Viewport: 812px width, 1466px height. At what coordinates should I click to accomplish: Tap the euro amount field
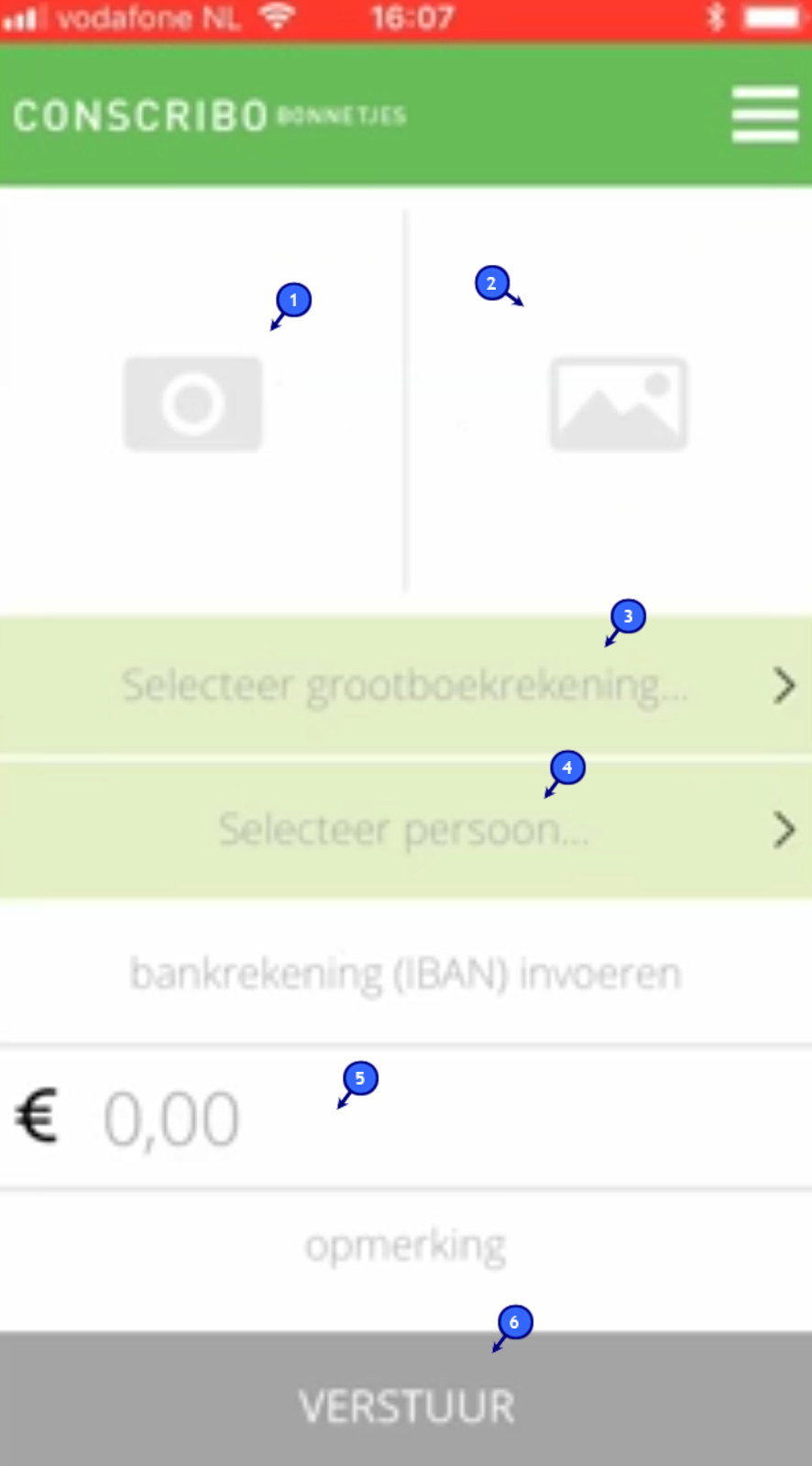pos(405,1119)
